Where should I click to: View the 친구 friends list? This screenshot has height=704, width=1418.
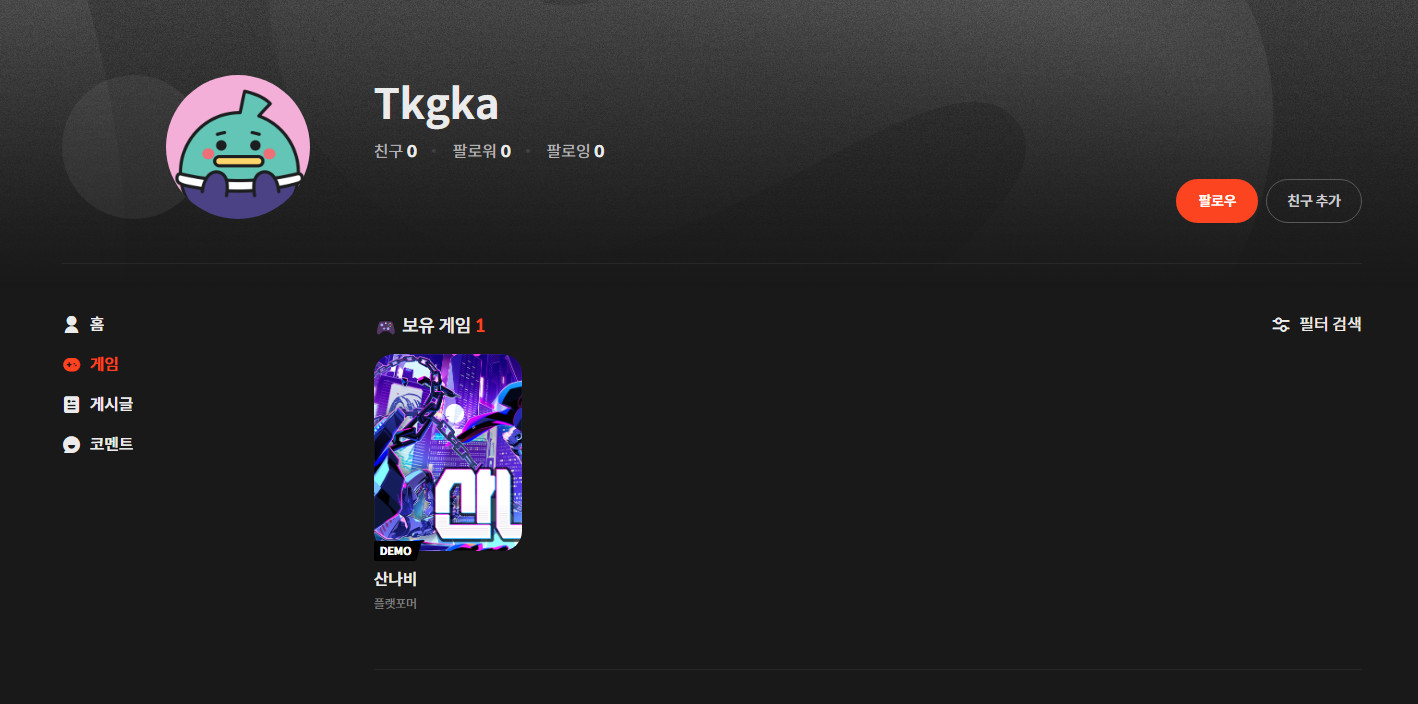tap(395, 151)
